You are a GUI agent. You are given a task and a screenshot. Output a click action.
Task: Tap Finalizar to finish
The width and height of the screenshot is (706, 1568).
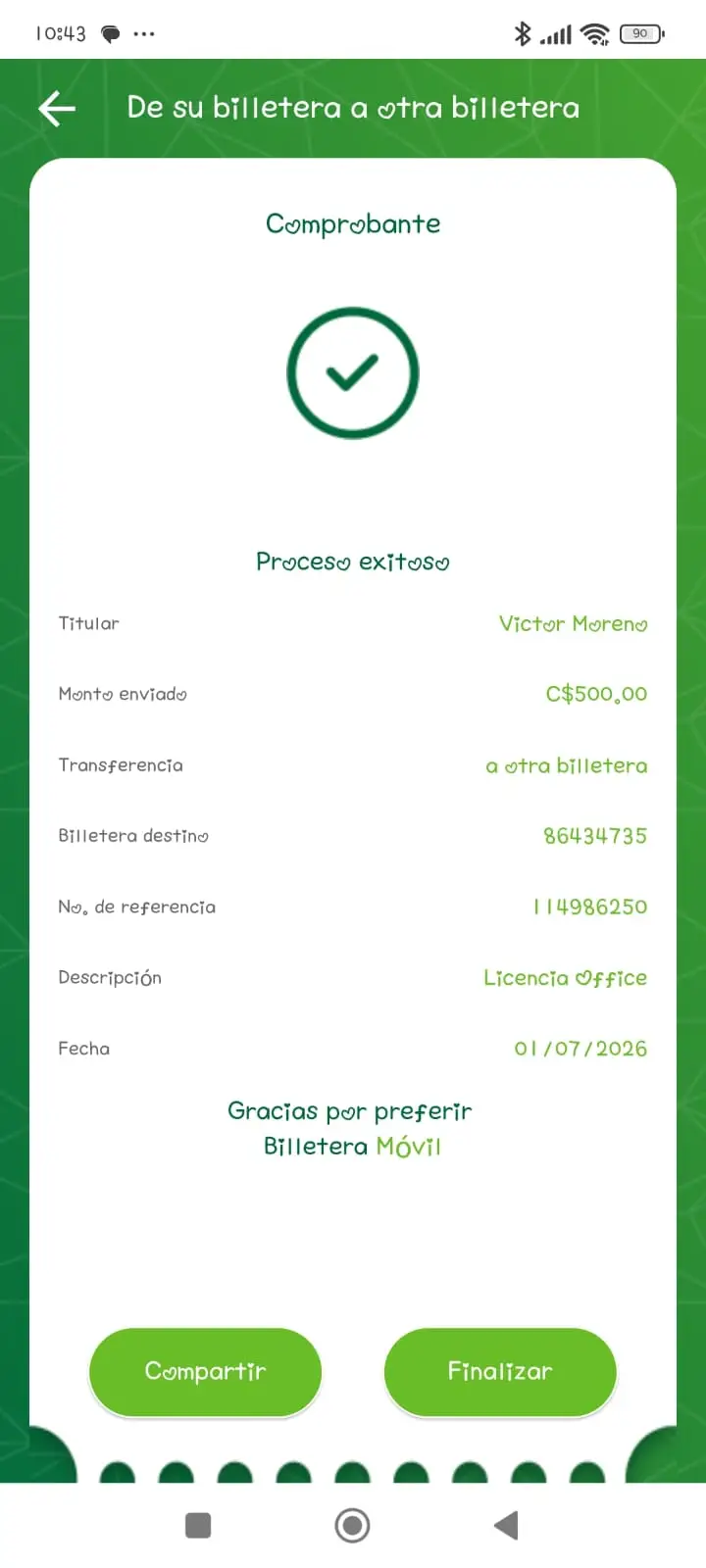500,1371
